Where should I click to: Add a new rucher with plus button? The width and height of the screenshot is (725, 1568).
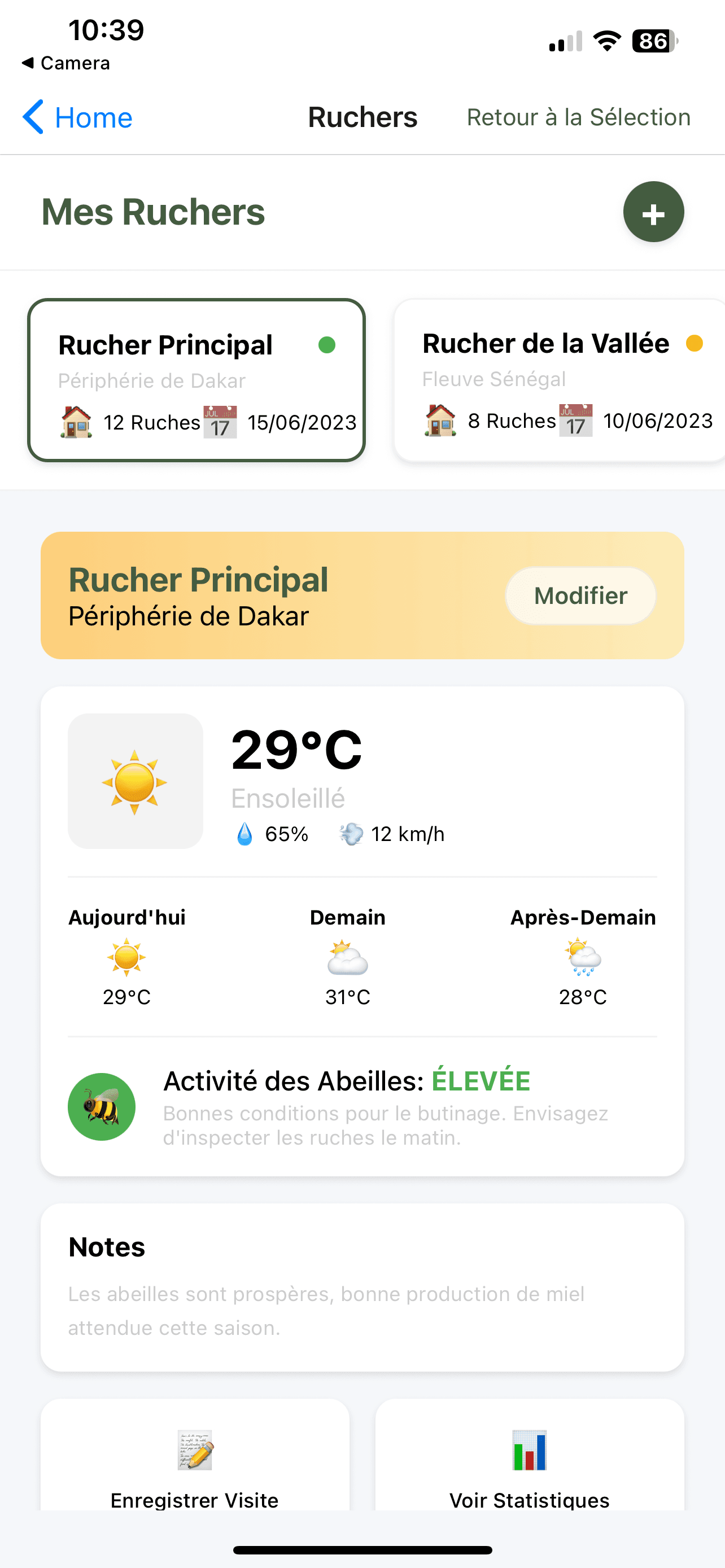[653, 212]
